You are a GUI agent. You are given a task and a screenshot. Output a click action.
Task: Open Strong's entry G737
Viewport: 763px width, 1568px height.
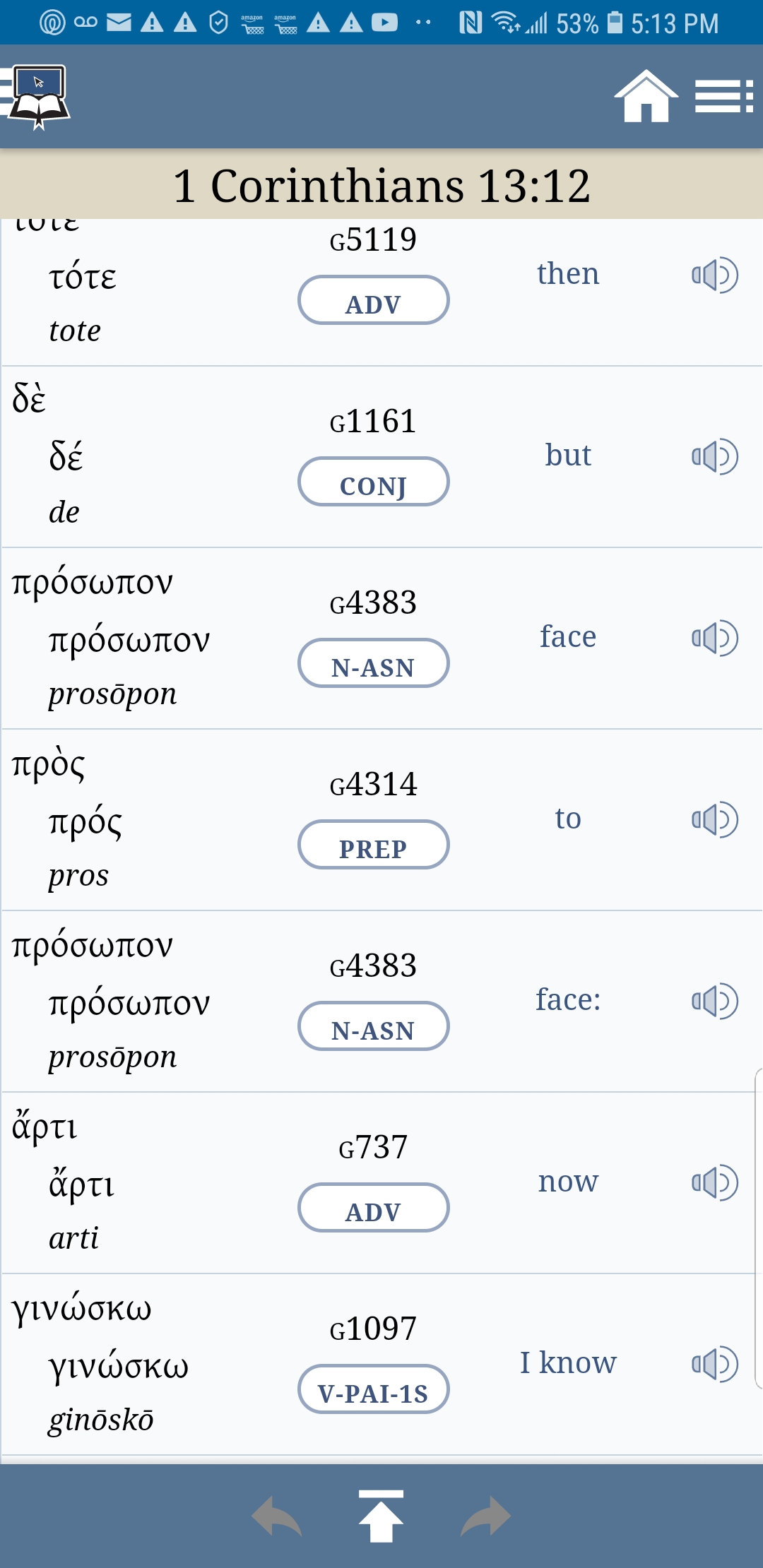(x=373, y=1148)
